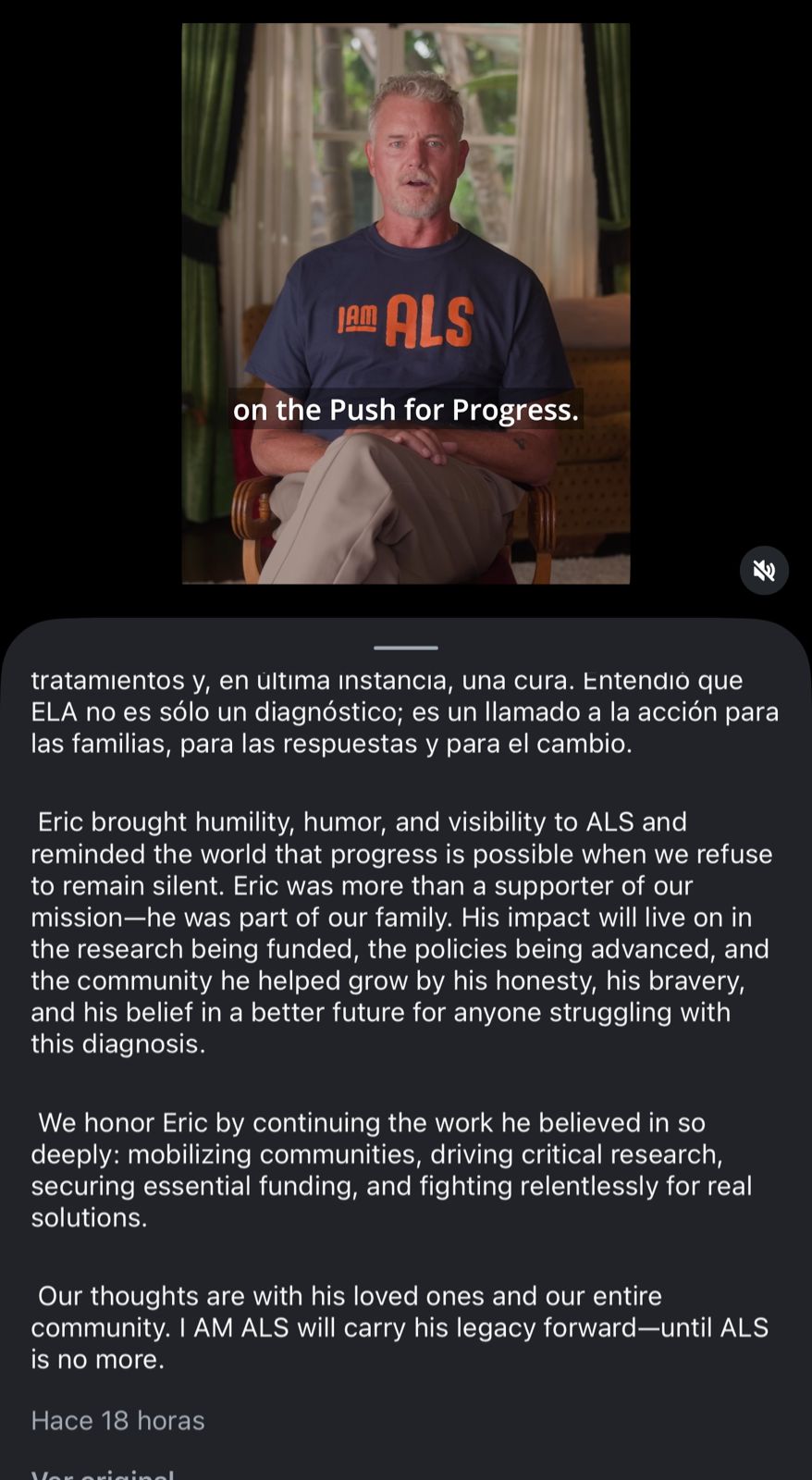Tap "Ver original" to show the original caption
This screenshot has height=1480, width=812.
click(103, 1473)
